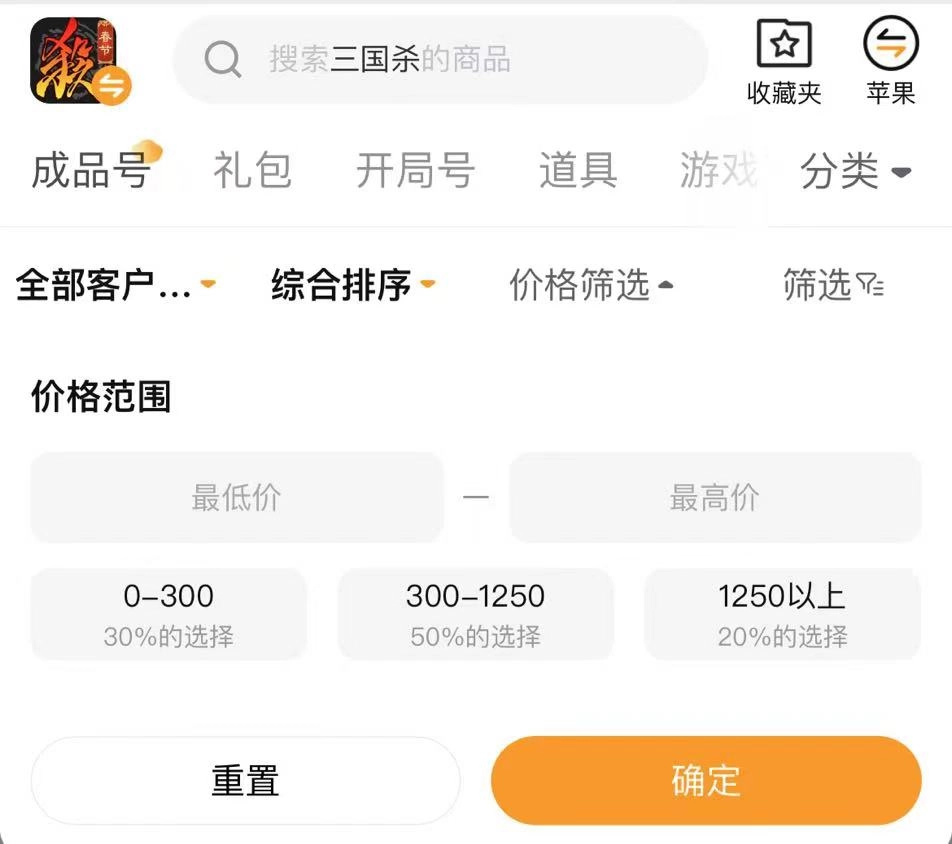Open the 综合排序 sorting dropdown
Viewport: 952px width, 844px height.
click(x=353, y=285)
